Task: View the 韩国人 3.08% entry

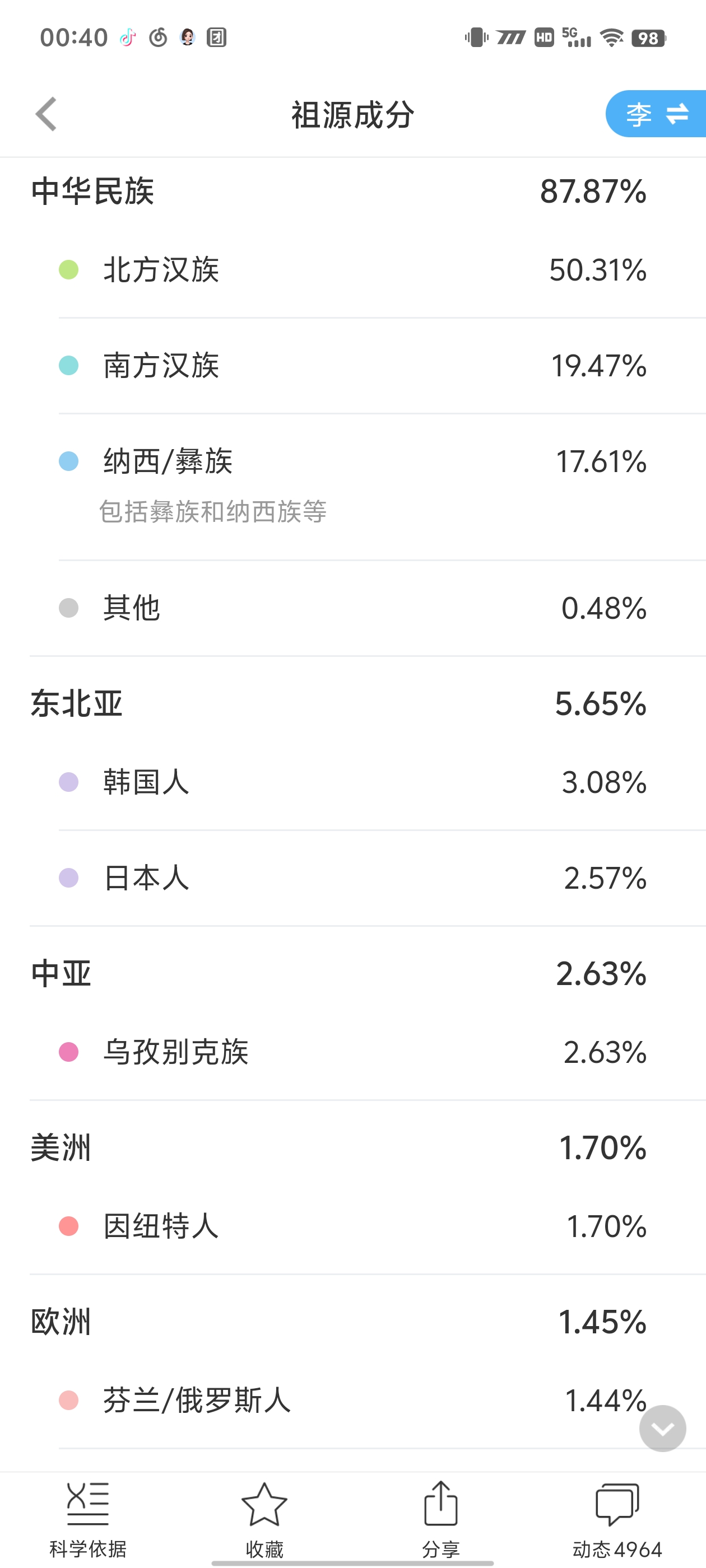Action: tap(383, 782)
